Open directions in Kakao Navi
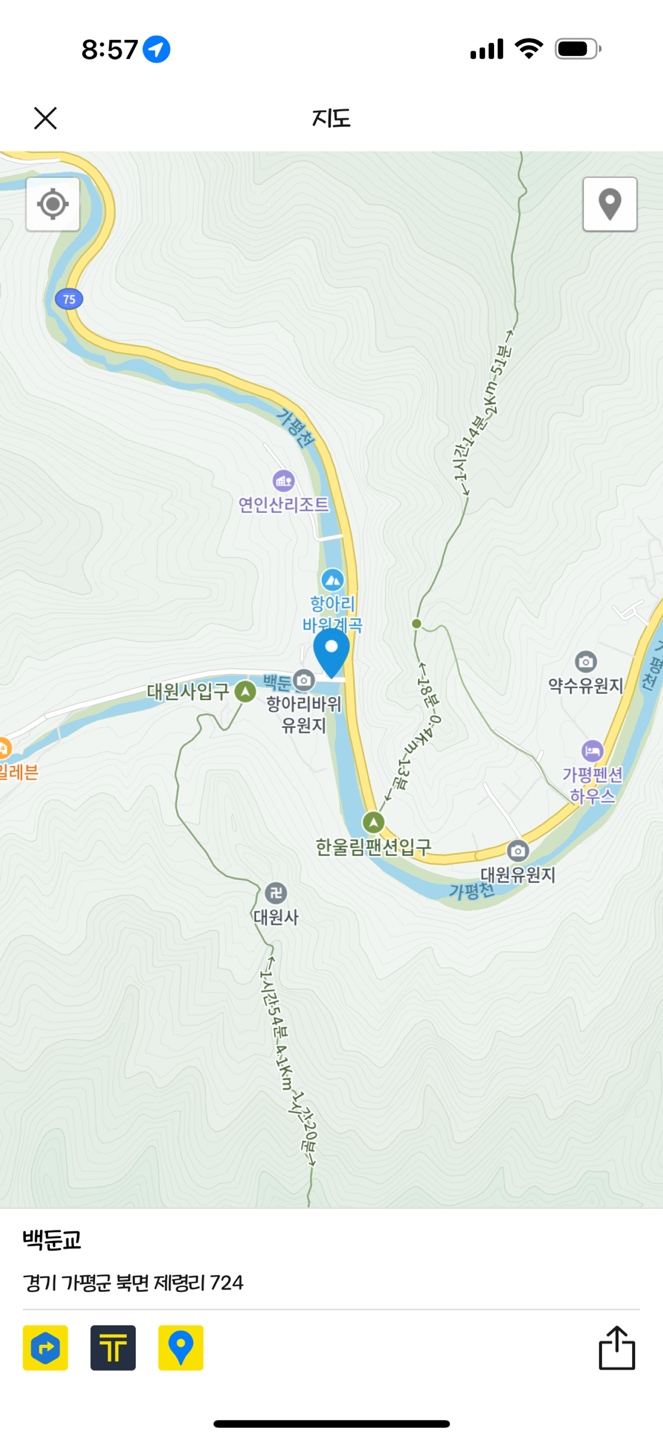This screenshot has height=1440, width=663. [46, 1348]
